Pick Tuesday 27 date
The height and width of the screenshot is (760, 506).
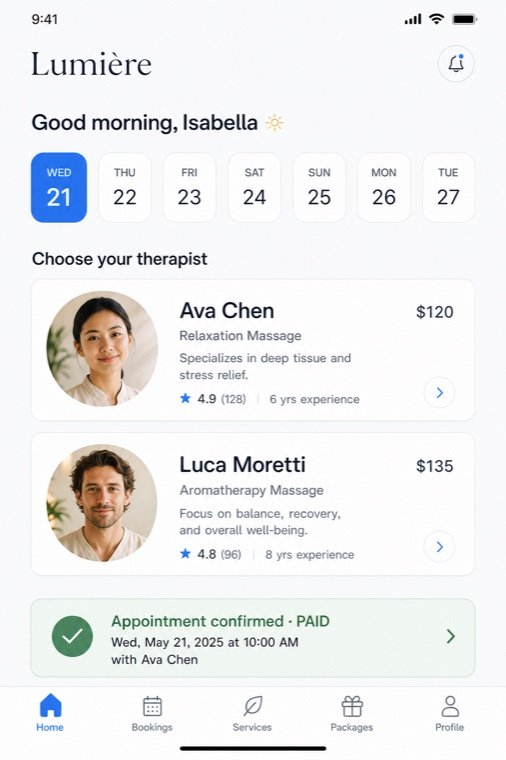coord(448,188)
